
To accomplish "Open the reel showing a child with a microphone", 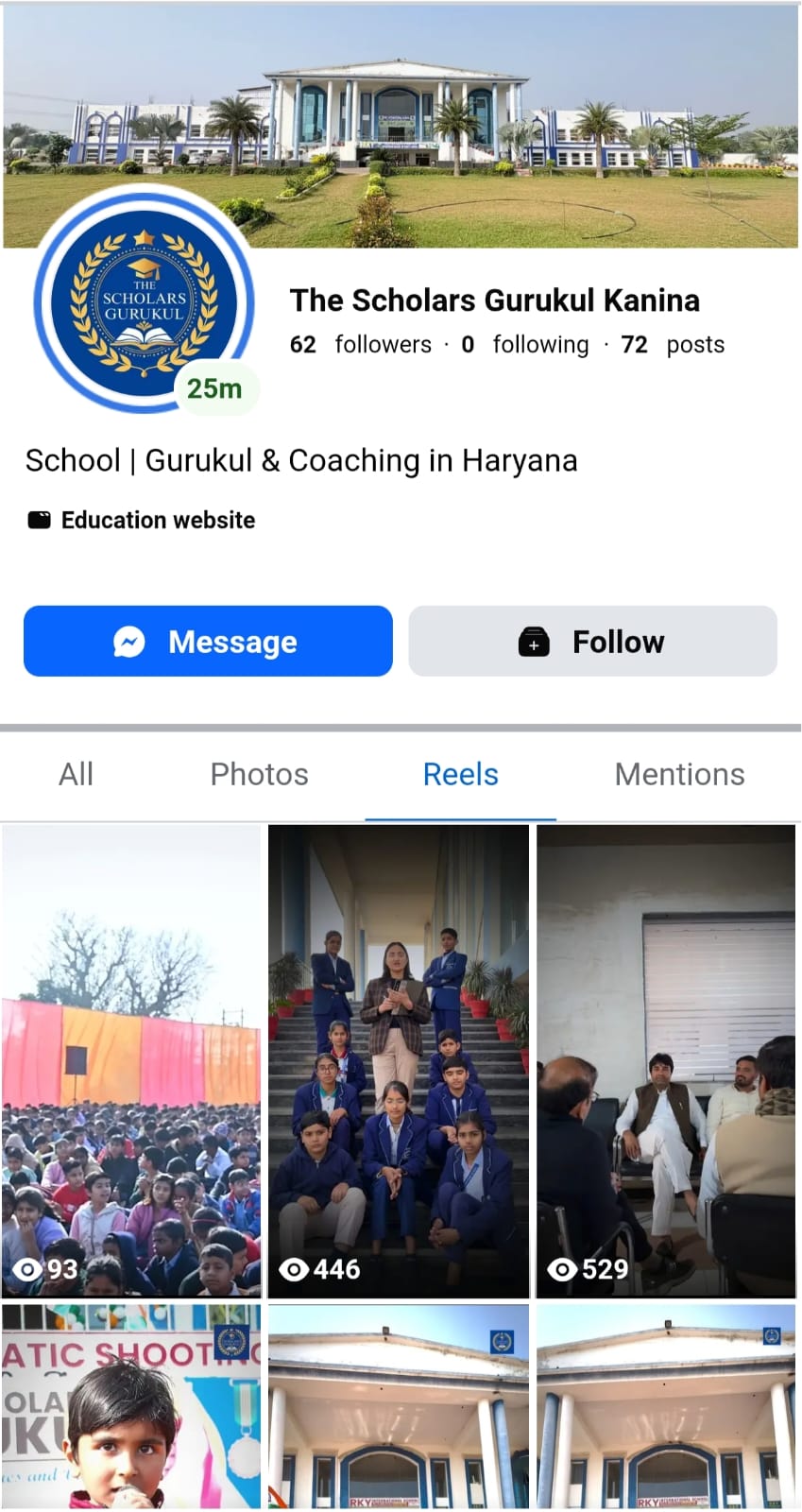I will (131, 1406).
